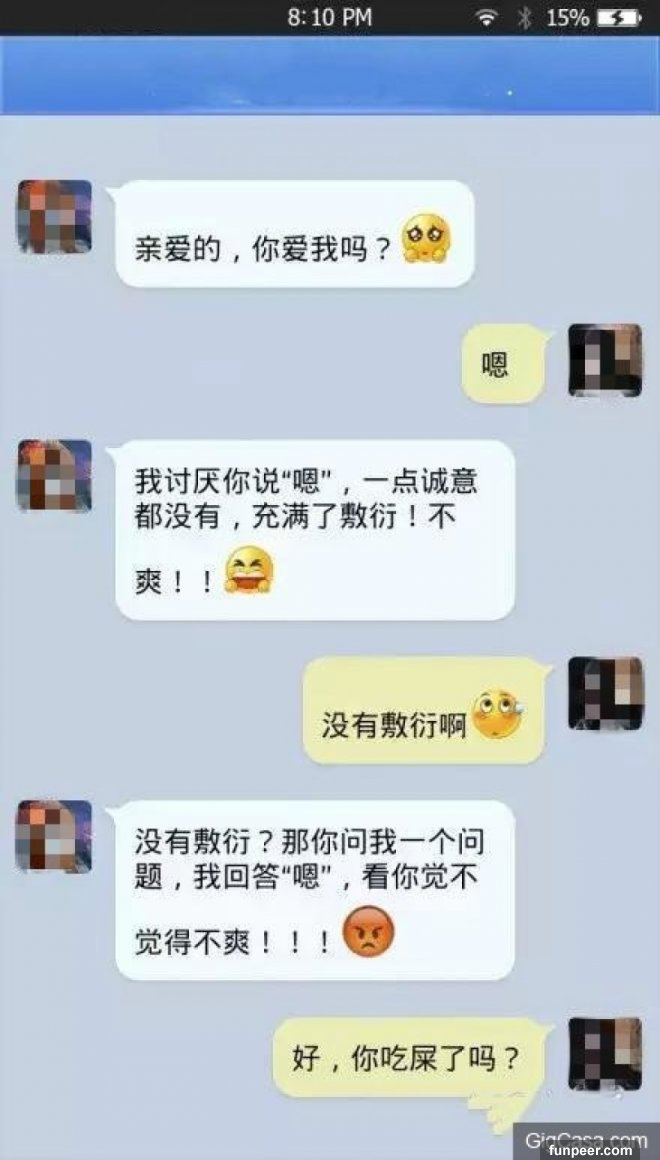
Task: Select avatar beside "没有敷衍？那你问我一个问题" message
Action: coord(54,836)
